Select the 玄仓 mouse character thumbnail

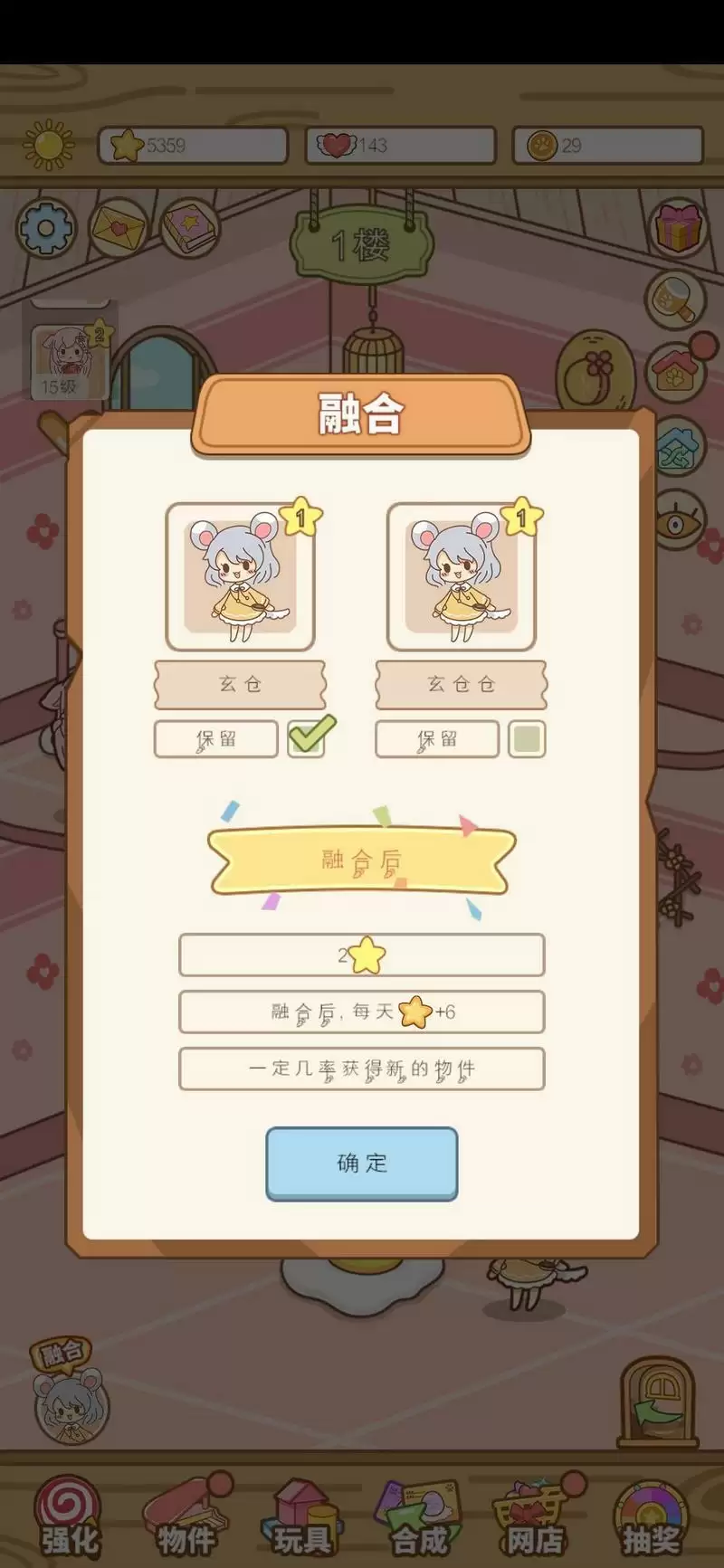click(240, 576)
